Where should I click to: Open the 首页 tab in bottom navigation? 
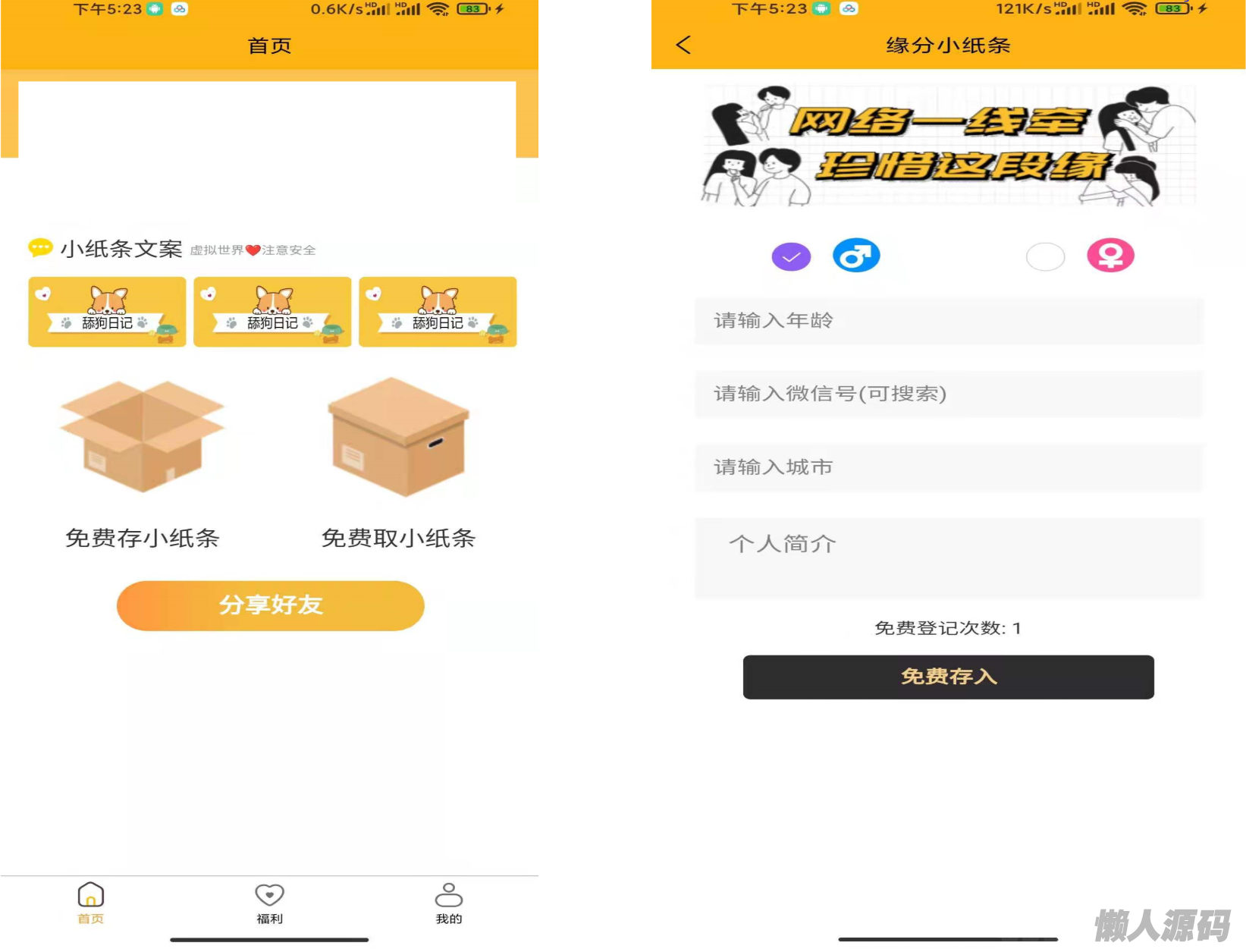[x=91, y=903]
